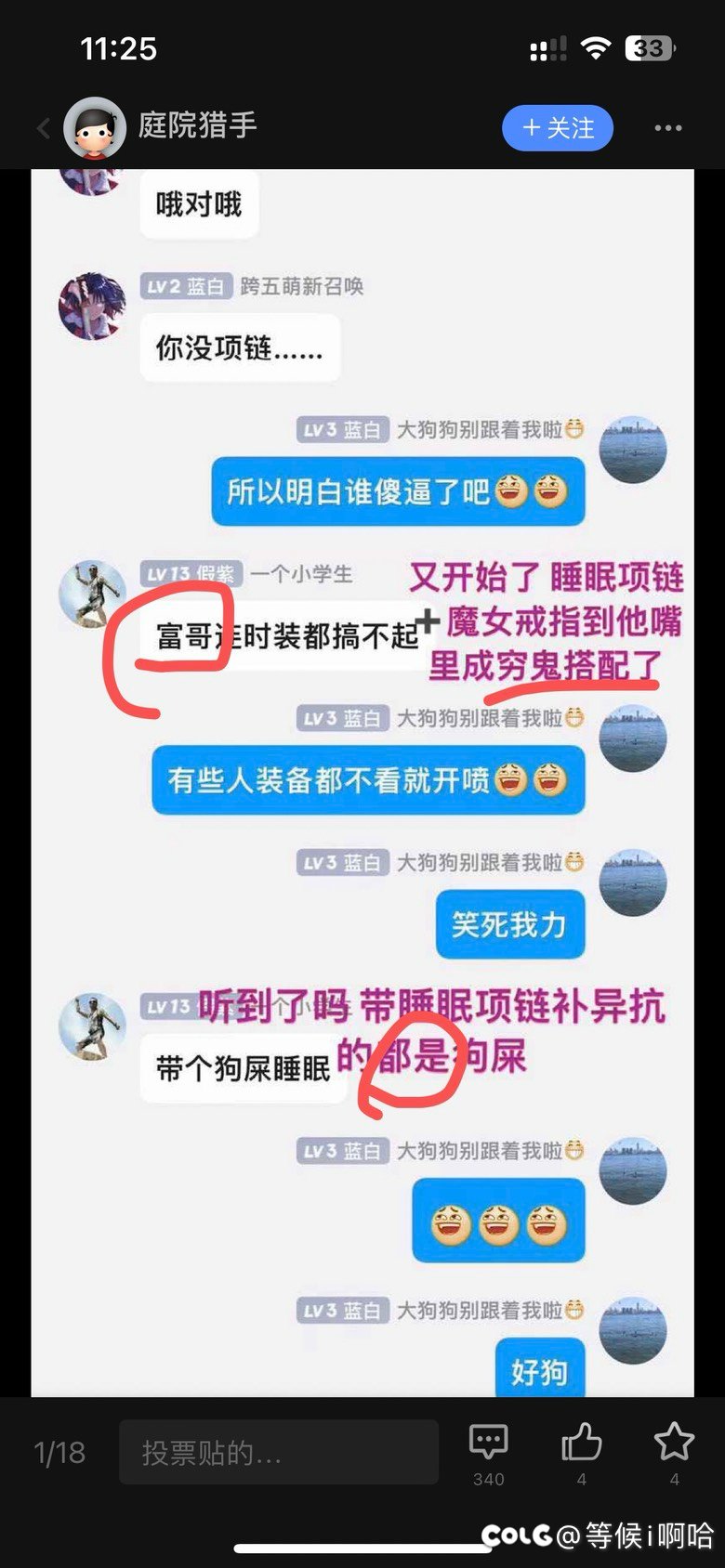Go back using the back arrow
The height and width of the screenshot is (1568, 725).
43,127
